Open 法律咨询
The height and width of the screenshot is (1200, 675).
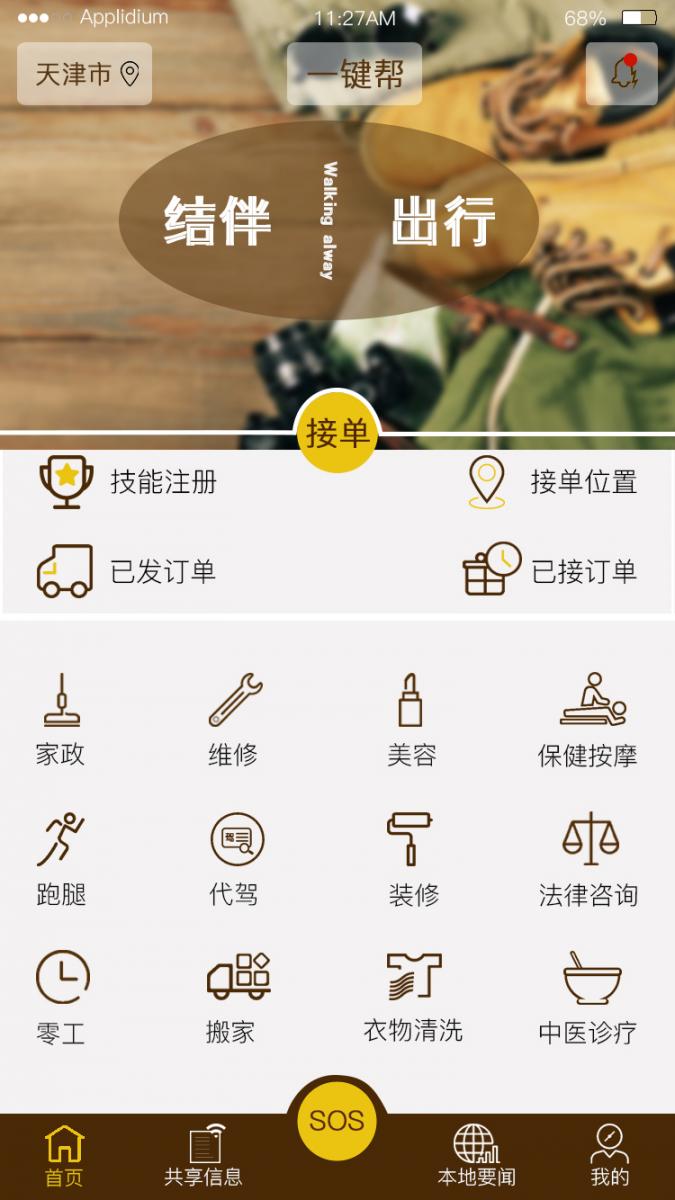coord(588,860)
